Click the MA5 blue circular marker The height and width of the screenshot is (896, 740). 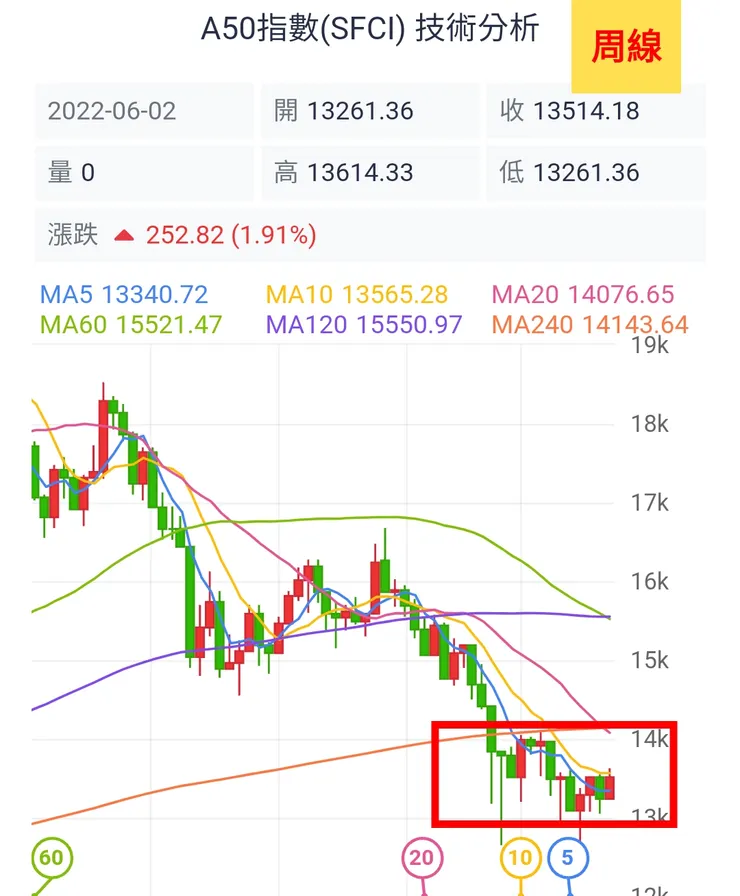click(570, 858)
